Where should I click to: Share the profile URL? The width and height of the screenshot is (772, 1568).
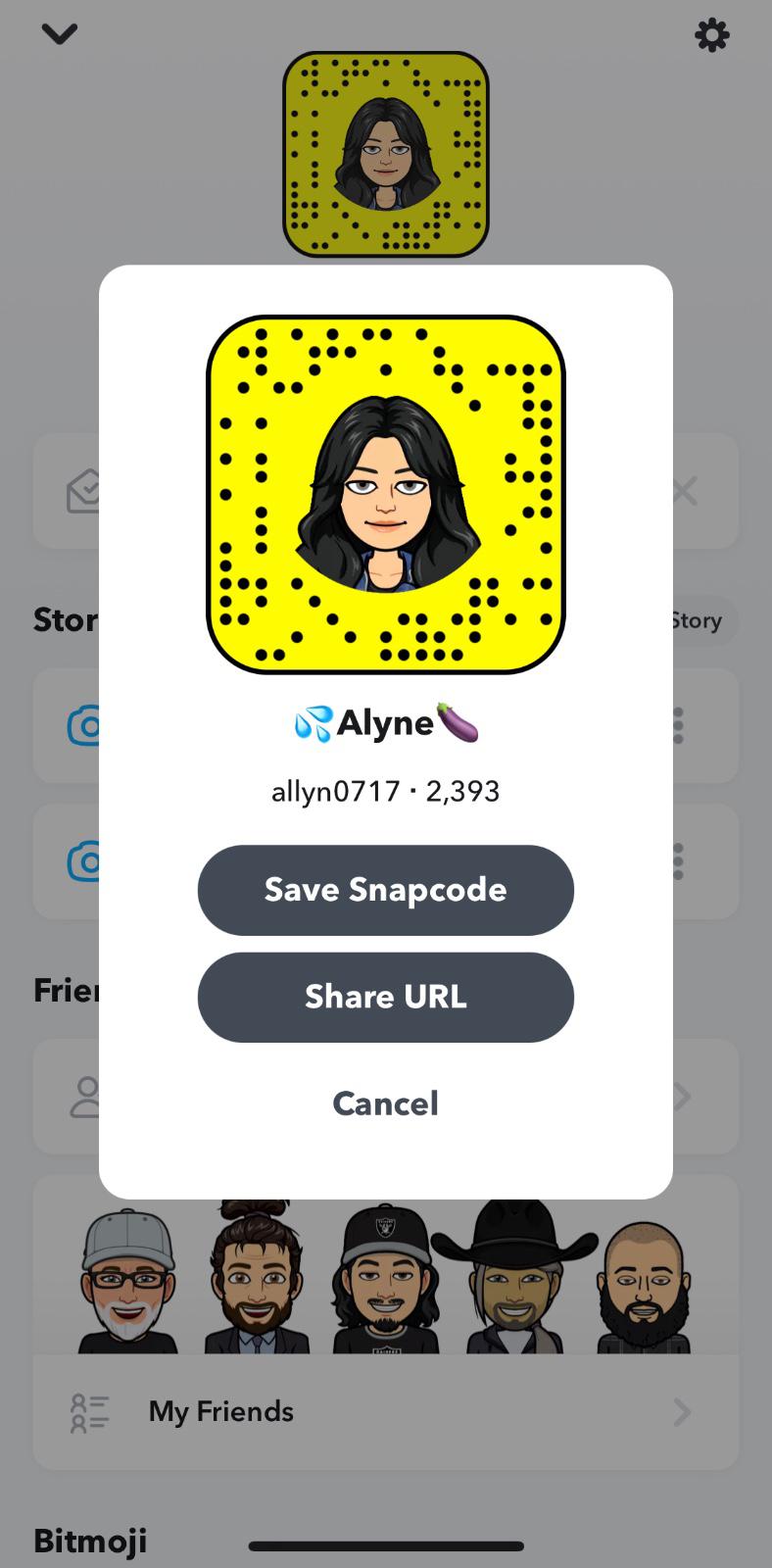[x=385, y=997]
